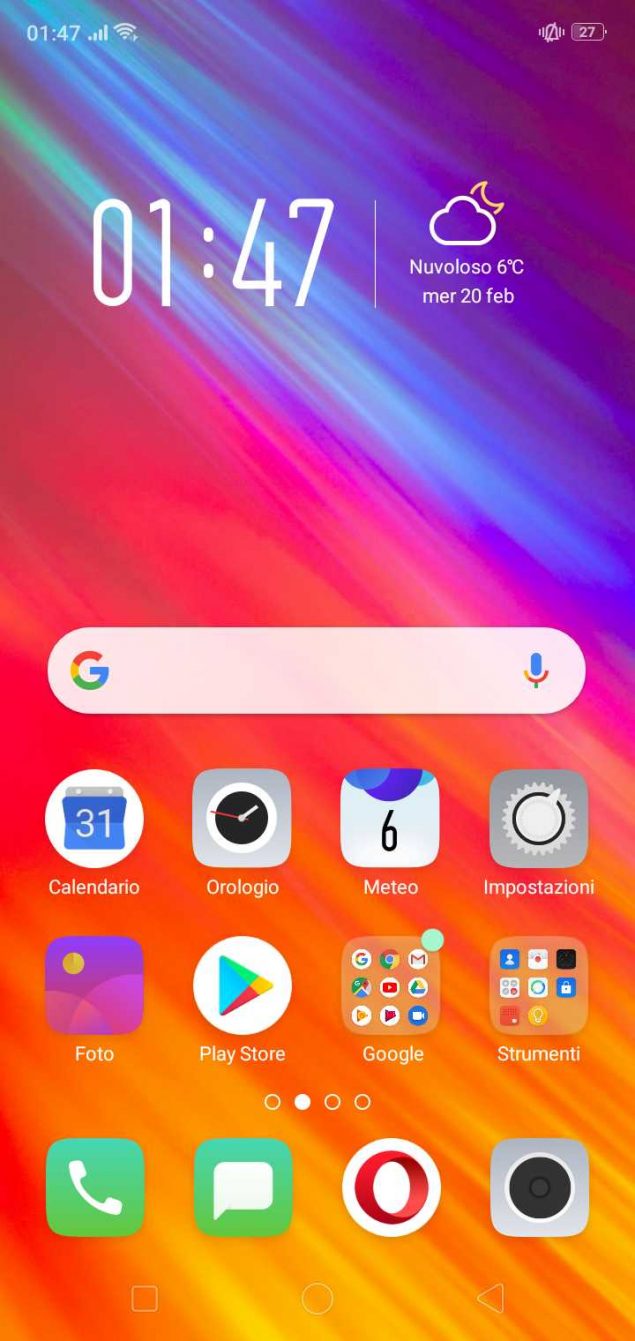Launch the Orologio clock app

(241, 819)
